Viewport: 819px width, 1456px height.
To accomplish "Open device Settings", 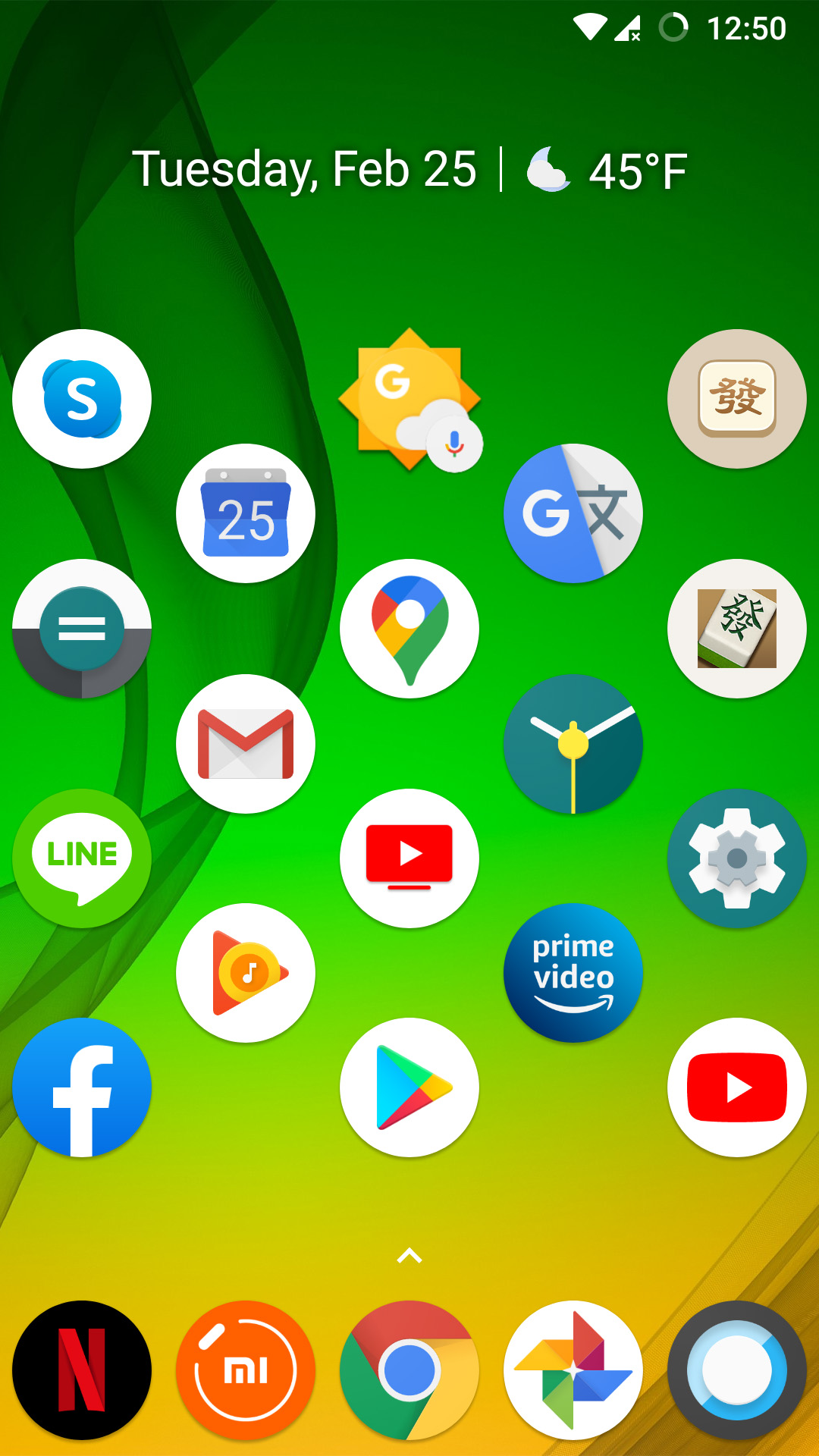I will pos(736,858).
